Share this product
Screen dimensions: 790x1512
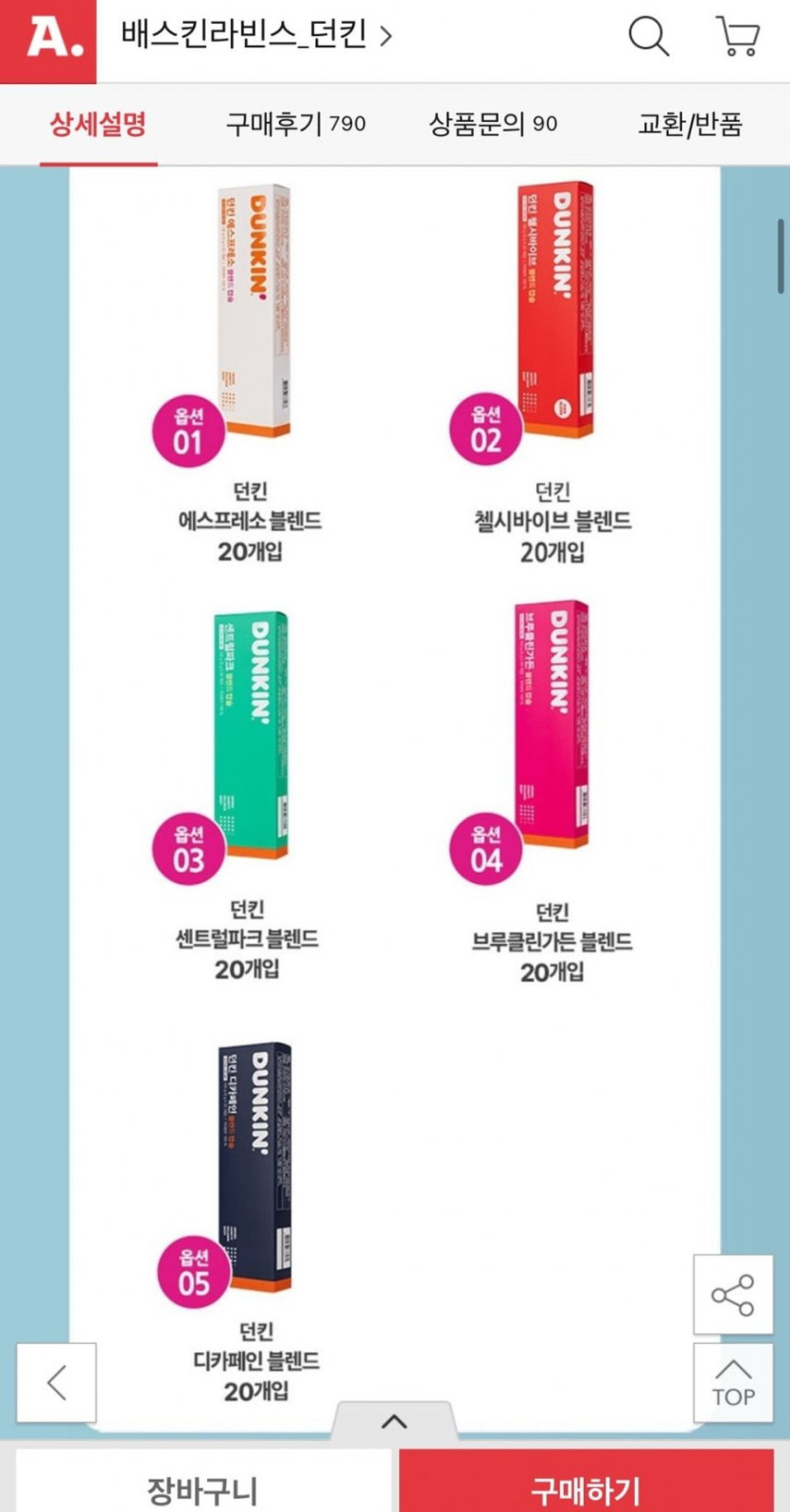coord(732,1295)
